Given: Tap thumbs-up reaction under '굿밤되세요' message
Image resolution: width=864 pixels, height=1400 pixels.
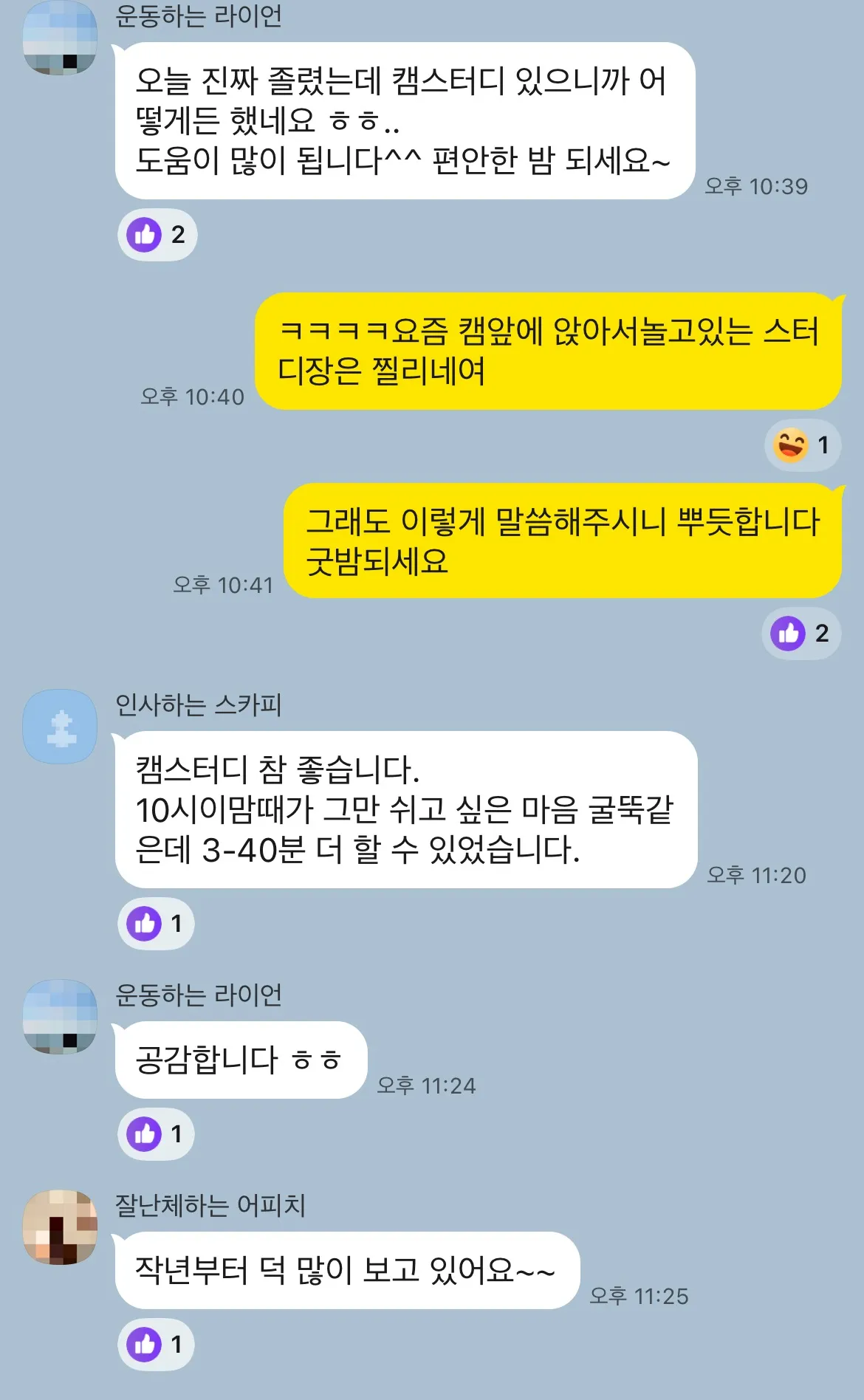Looking at the screenshot, I should (800, 634).
